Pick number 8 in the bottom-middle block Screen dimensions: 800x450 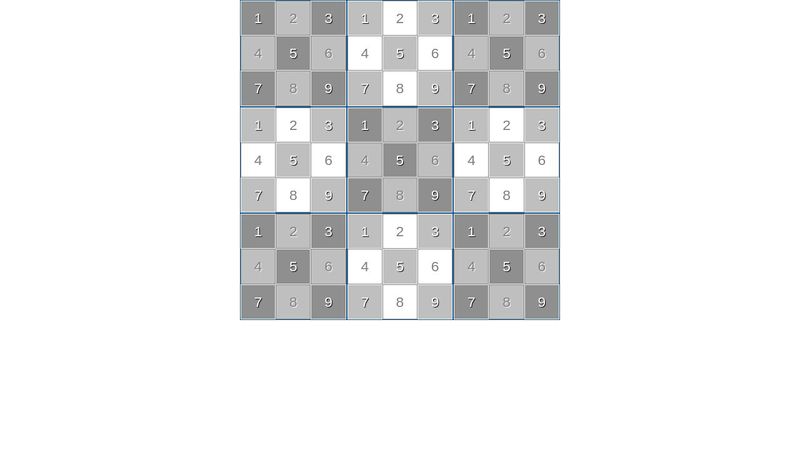[x=400, y=302]
